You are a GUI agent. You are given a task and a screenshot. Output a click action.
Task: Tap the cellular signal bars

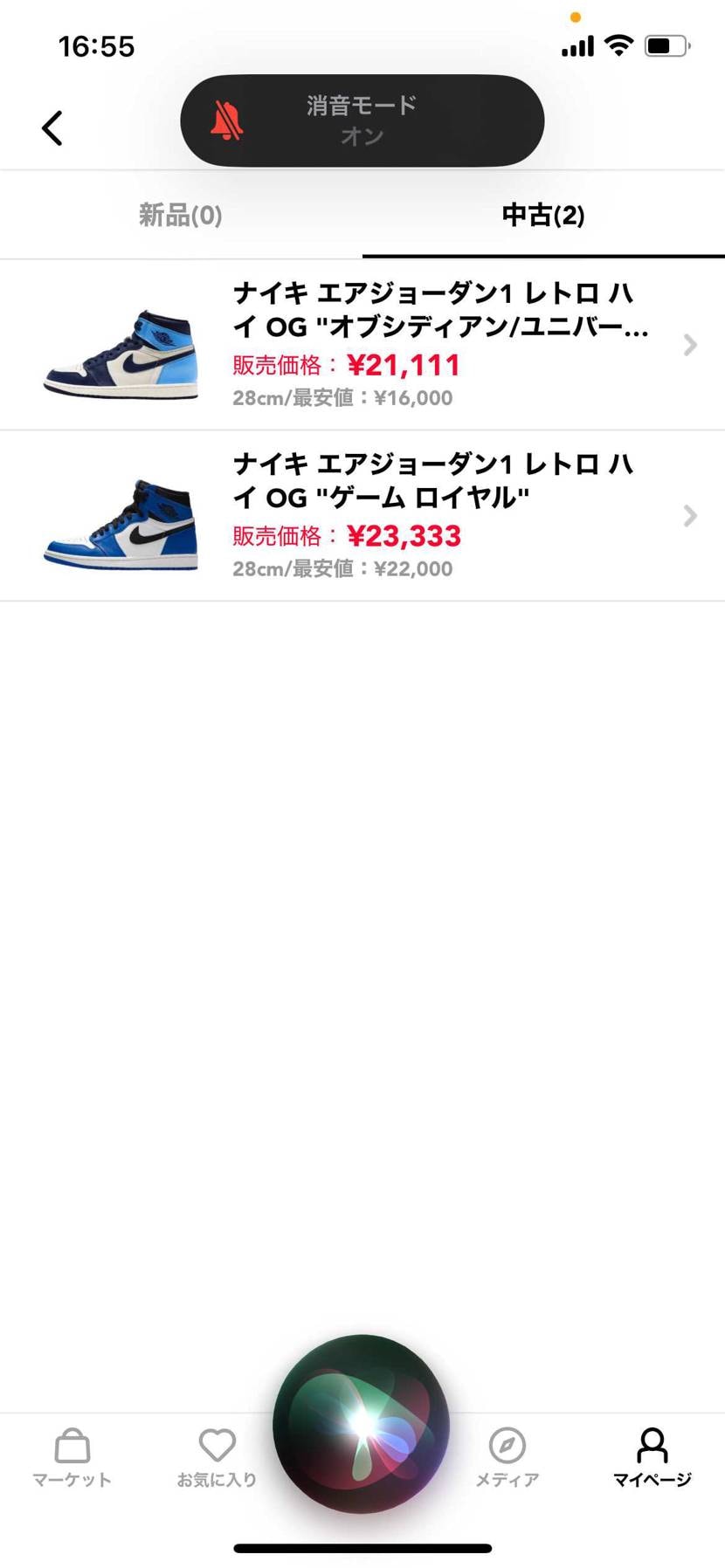577,45
